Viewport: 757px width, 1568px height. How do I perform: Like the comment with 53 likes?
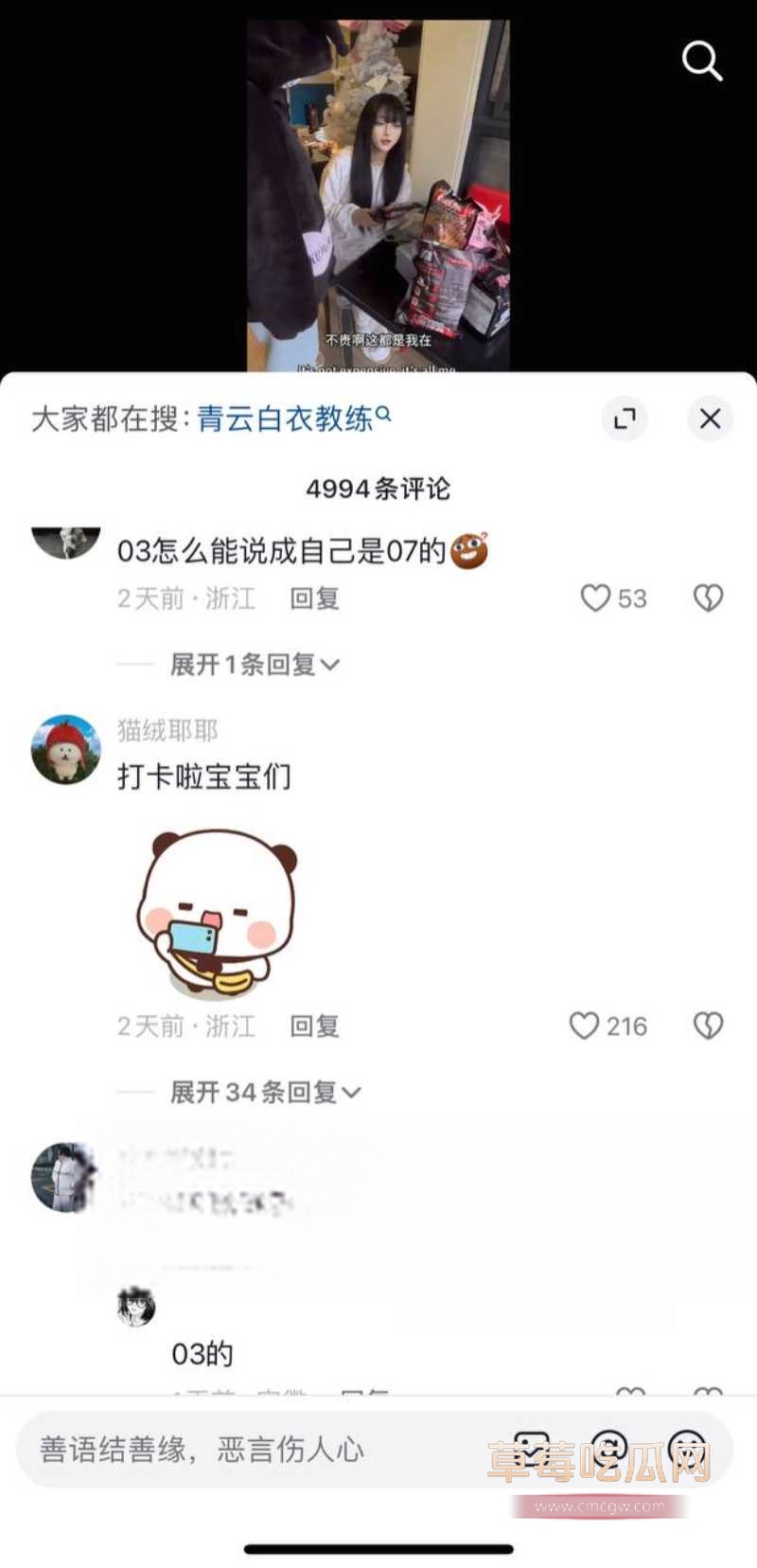click(x=596, y=597)
